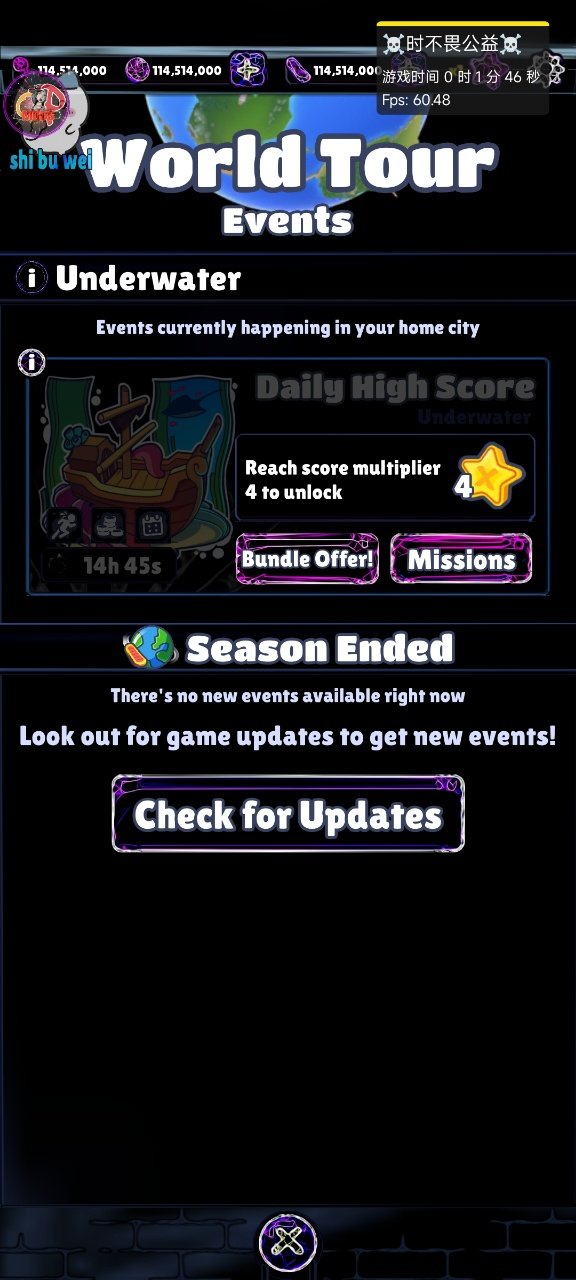This screenshot has width=576, height=1280.
Task: View the Missions for this event
Action: (461, 559)
